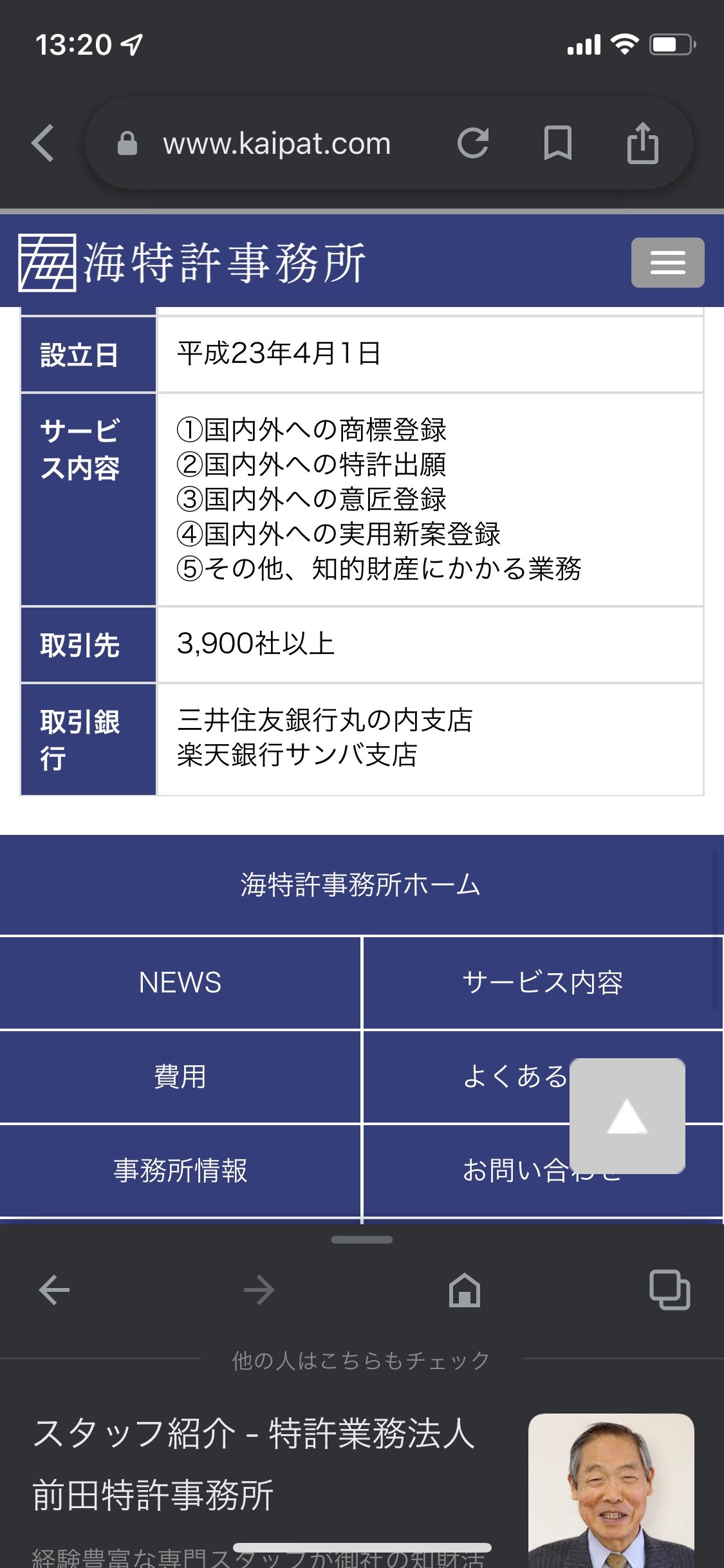Tap the 海特許事務所 site logo
The height and width of the screenshot is (1568, 724).
(x=192, y=263)
